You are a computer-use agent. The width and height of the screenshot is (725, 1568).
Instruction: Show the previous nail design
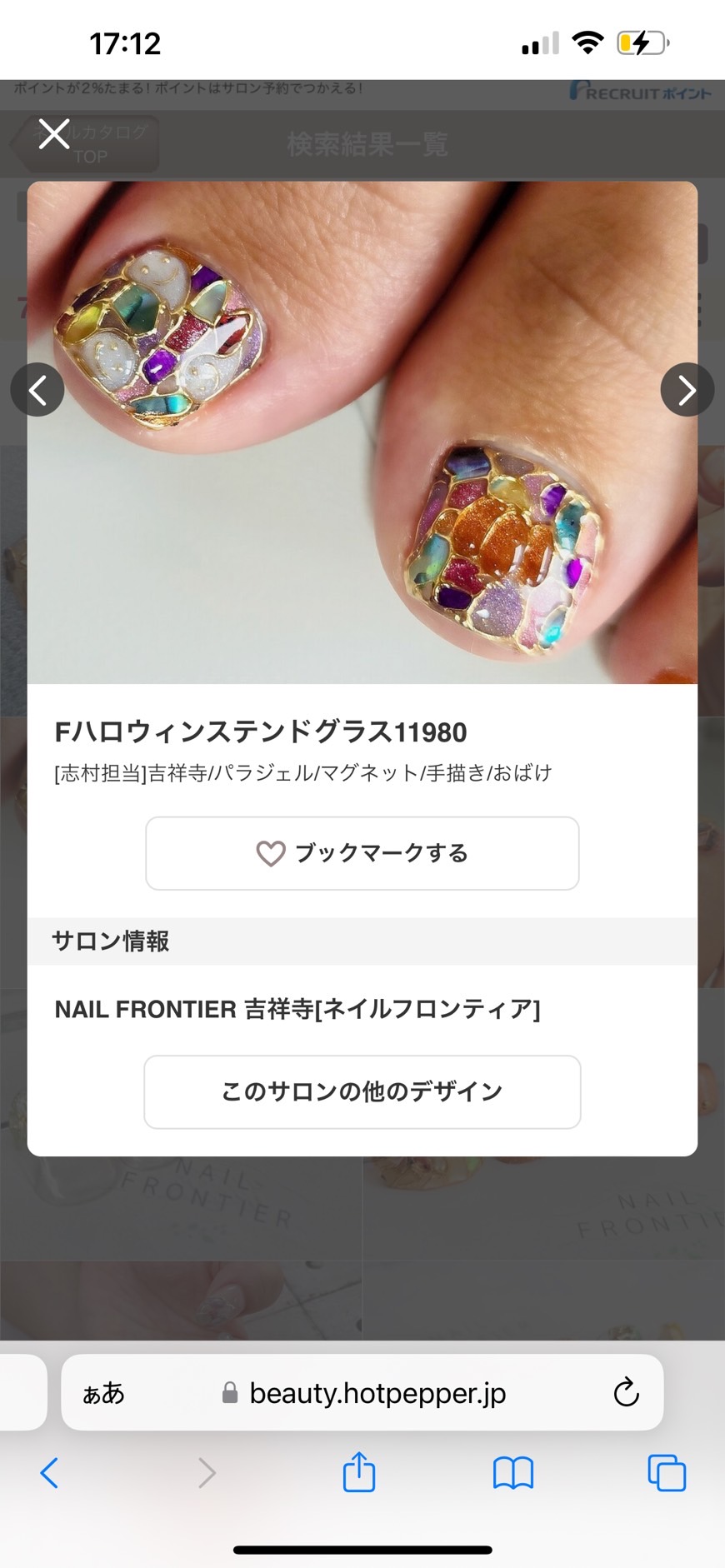(x=37, y=390)
